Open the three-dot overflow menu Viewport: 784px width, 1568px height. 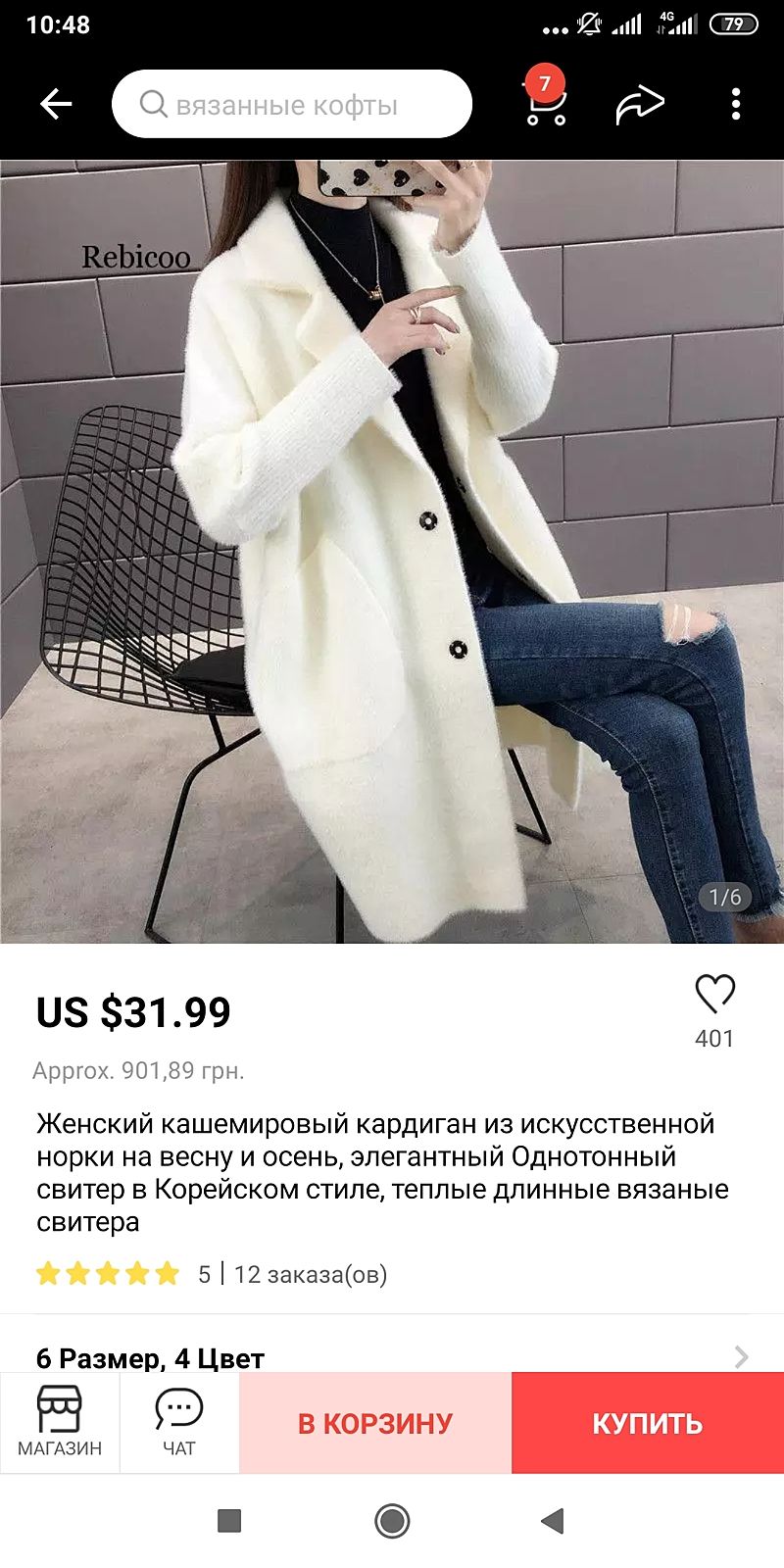[736, 104]
